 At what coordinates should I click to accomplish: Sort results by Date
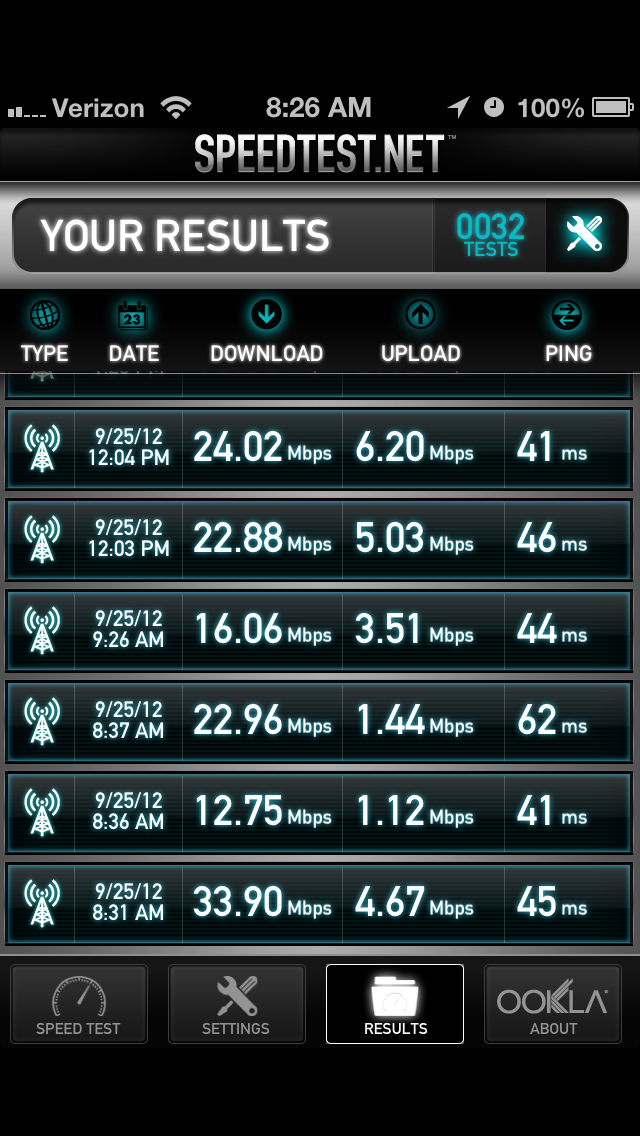133,333
